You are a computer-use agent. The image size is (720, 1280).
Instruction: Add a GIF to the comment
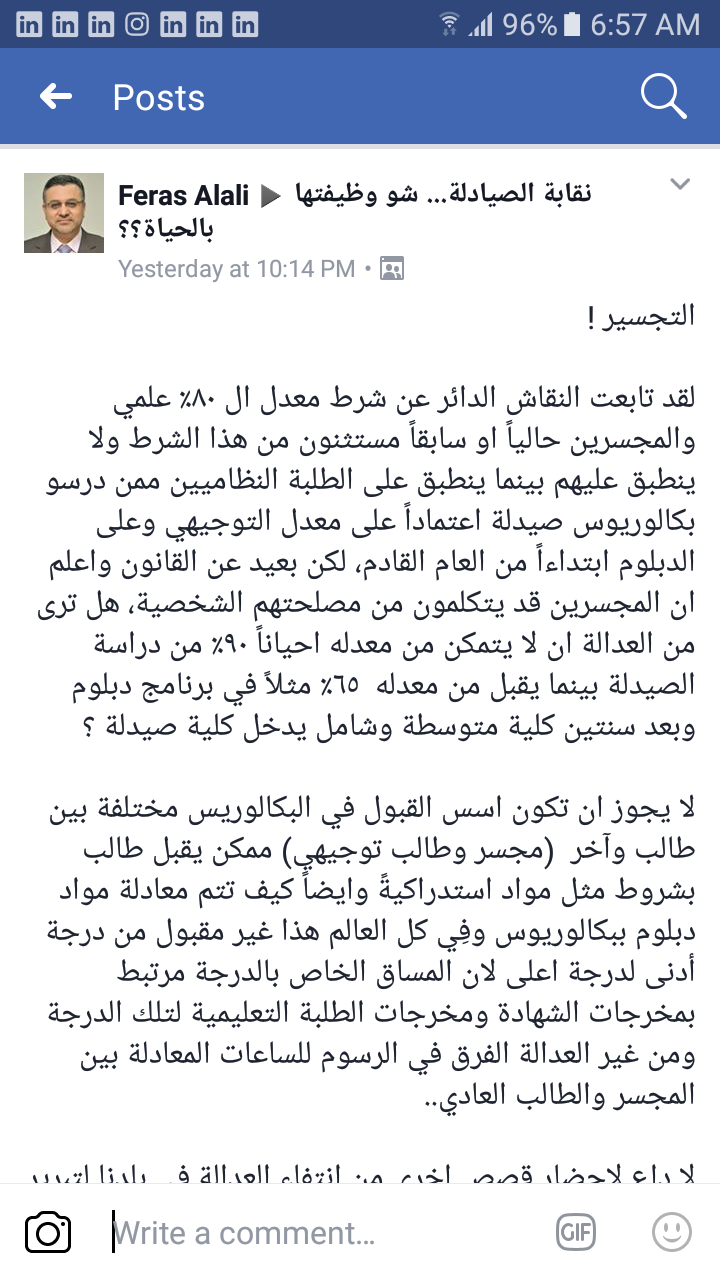click(x=576, y=1232)
